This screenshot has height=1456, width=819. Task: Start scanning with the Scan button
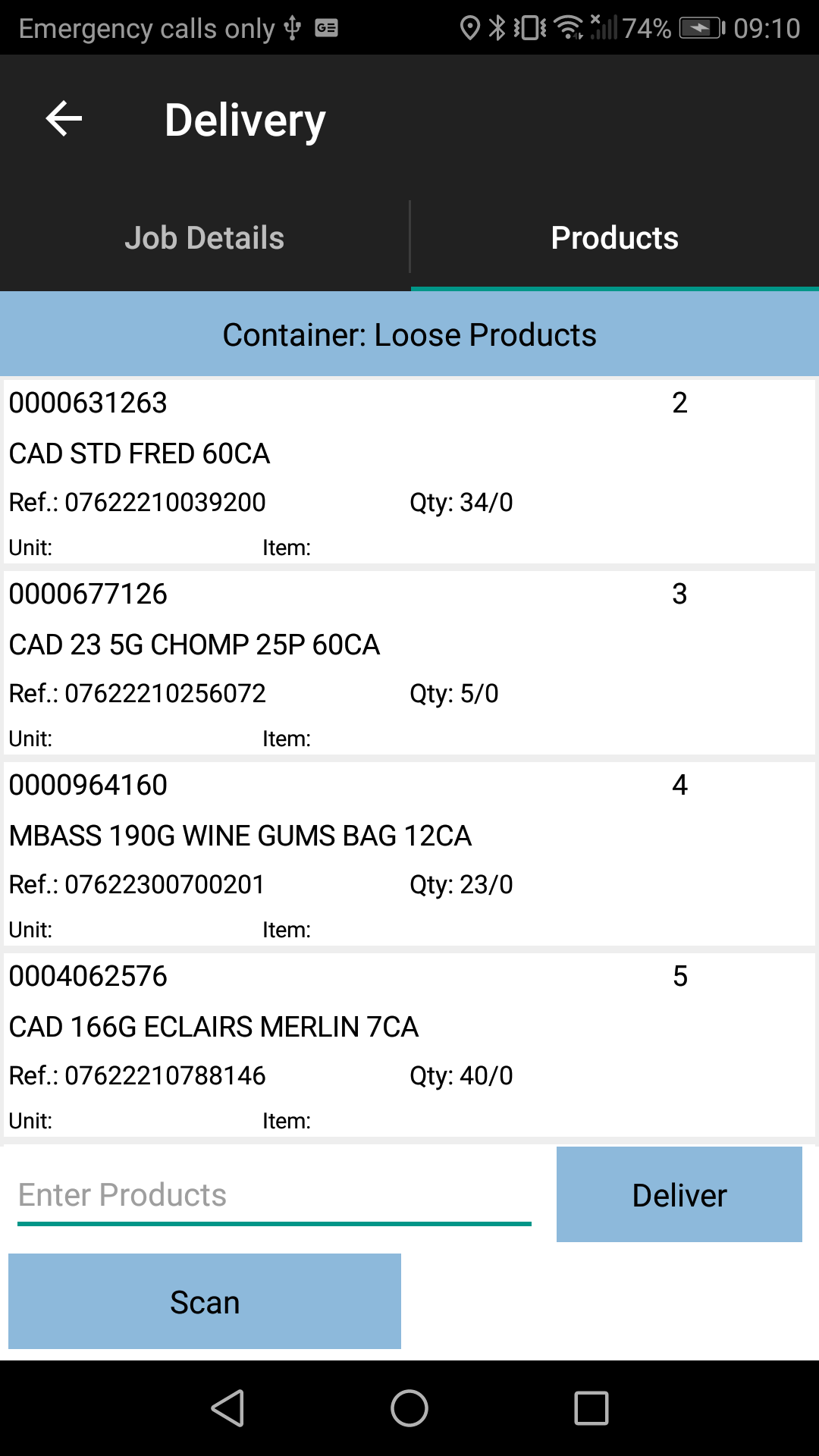205,1301
